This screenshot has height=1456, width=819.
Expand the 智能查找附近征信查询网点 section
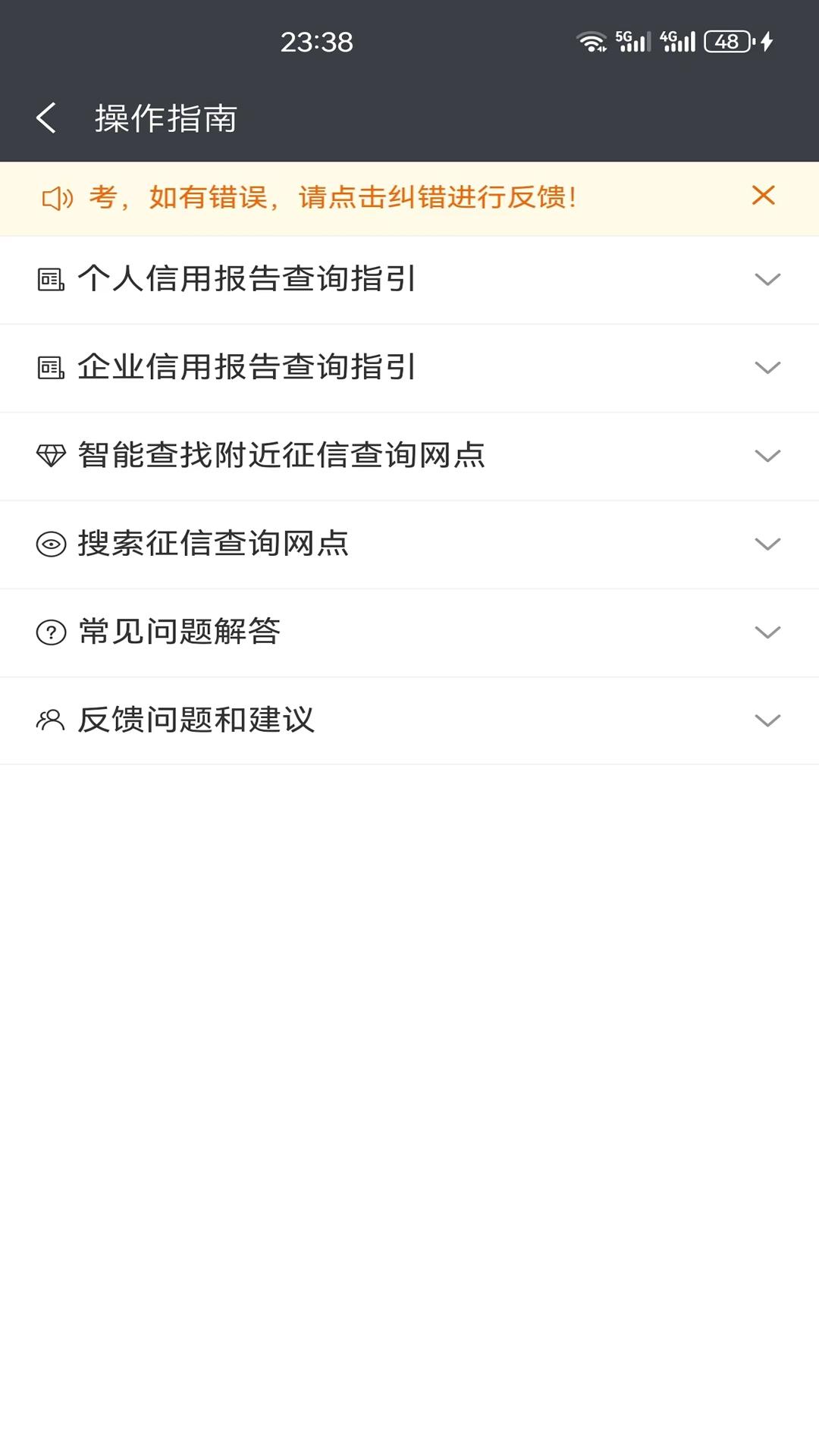coord(767,456)
